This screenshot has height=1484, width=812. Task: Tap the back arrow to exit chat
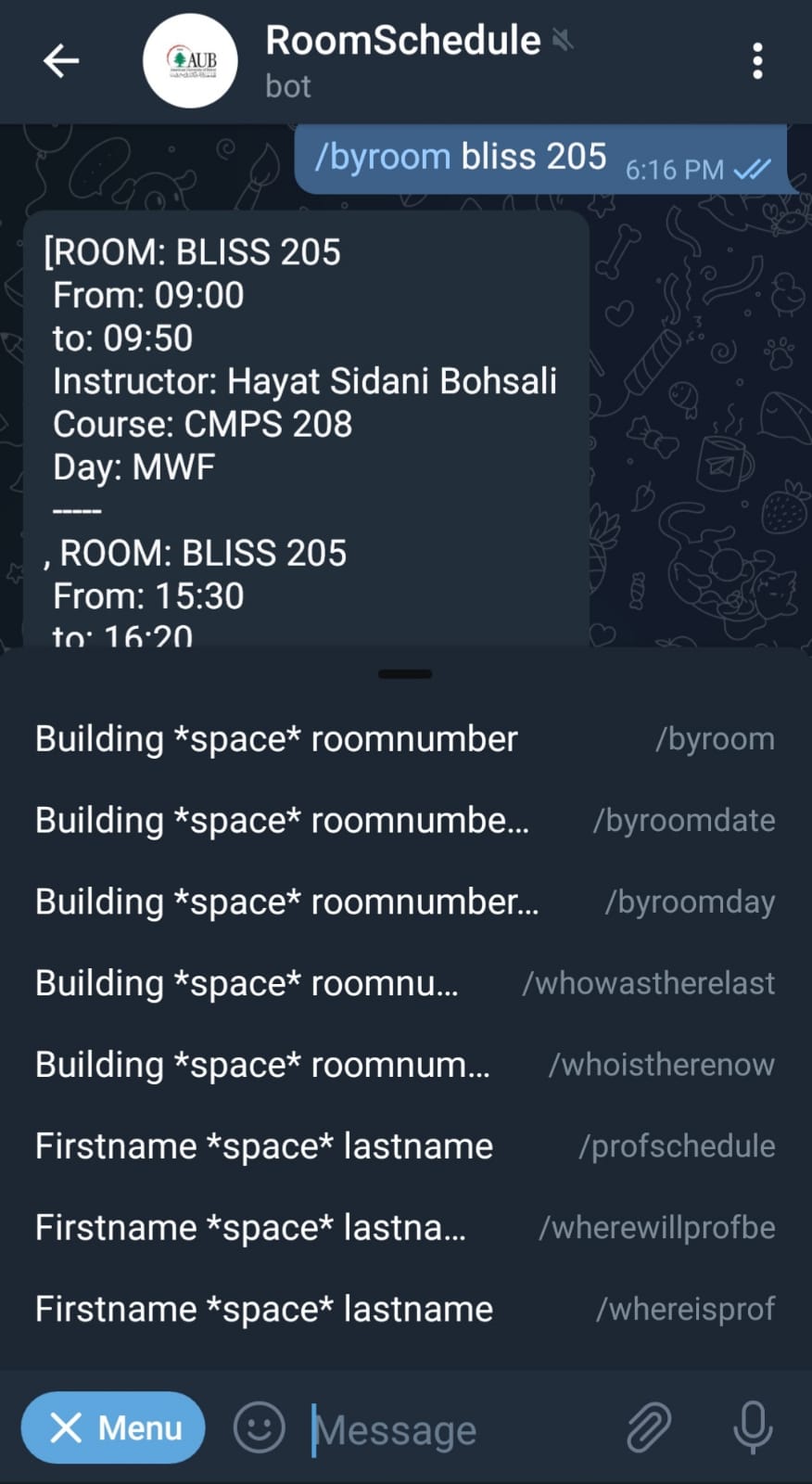tap(60, 60)
